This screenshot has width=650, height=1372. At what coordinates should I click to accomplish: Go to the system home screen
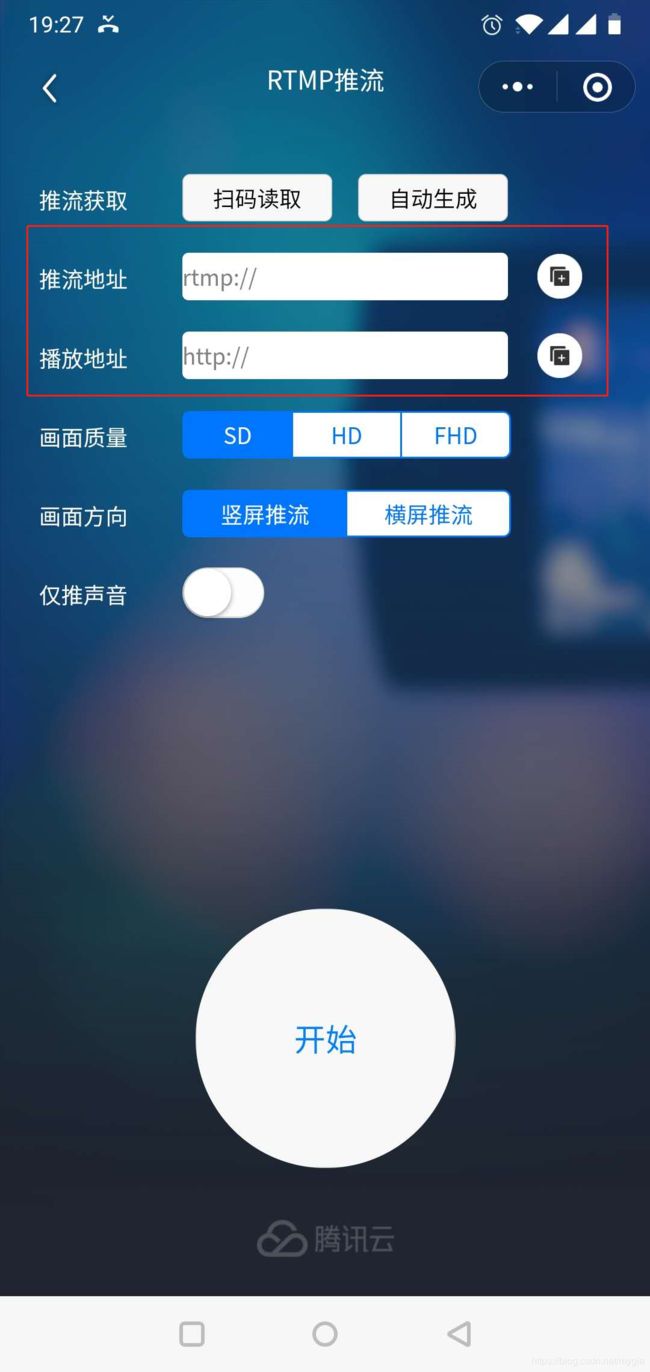[325, 1333]
